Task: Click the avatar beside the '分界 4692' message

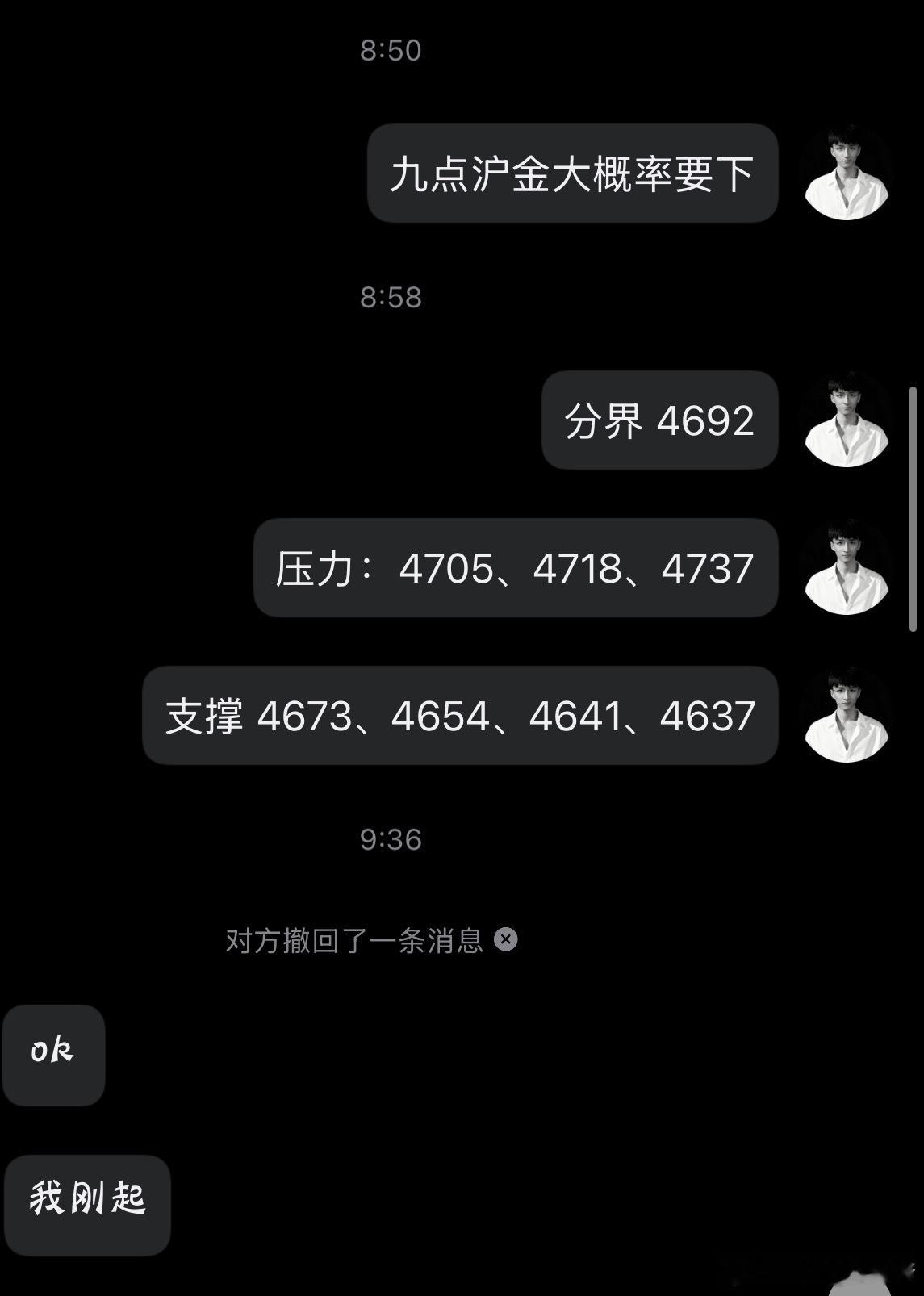Action: 847,420
